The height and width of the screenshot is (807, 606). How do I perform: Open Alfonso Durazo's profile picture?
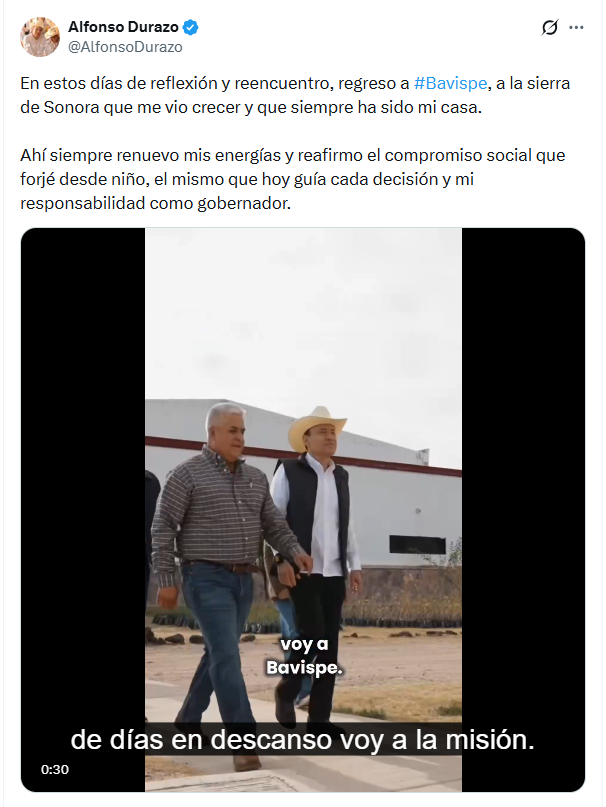point(40,36)
